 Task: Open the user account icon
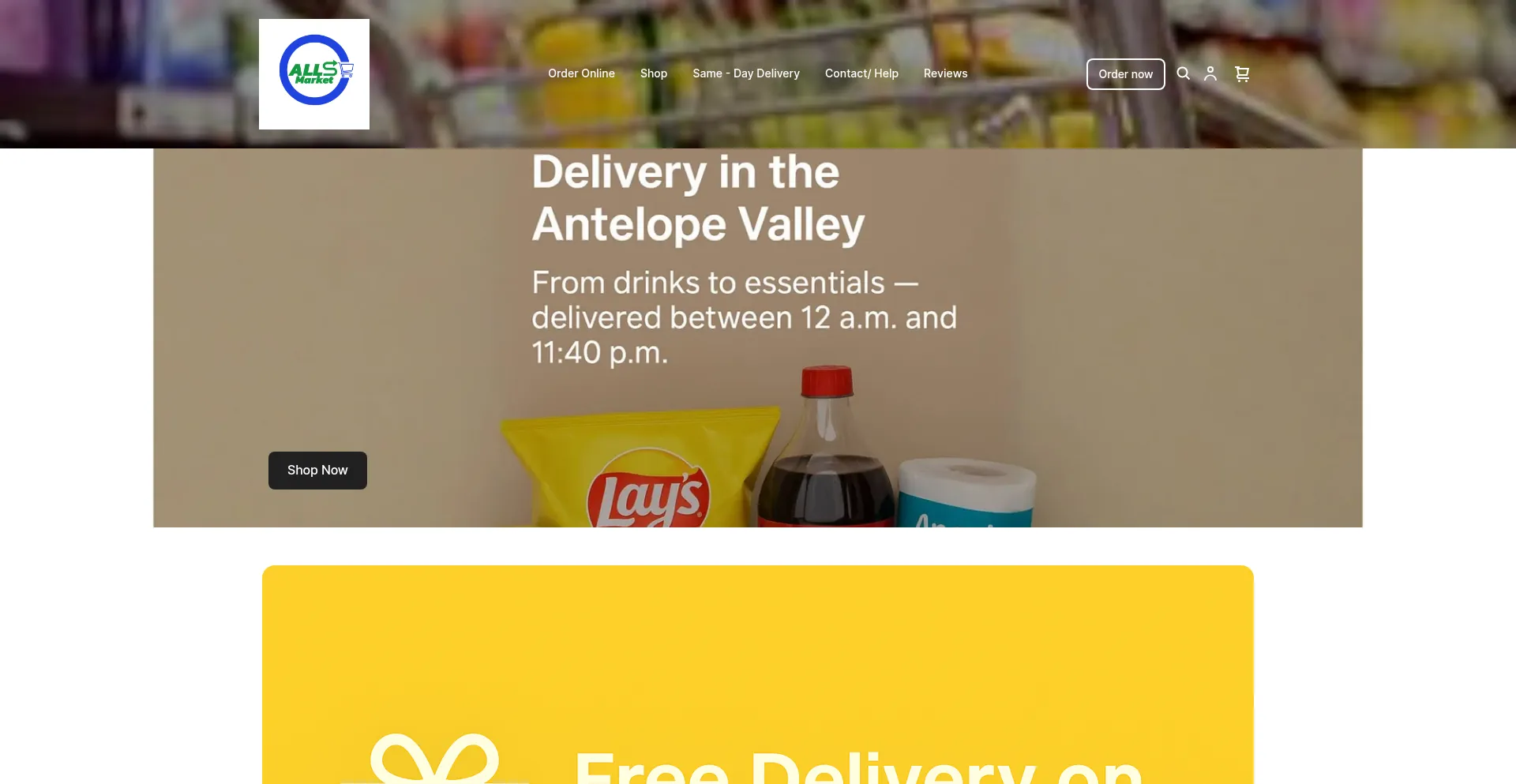coord(1210,73)
